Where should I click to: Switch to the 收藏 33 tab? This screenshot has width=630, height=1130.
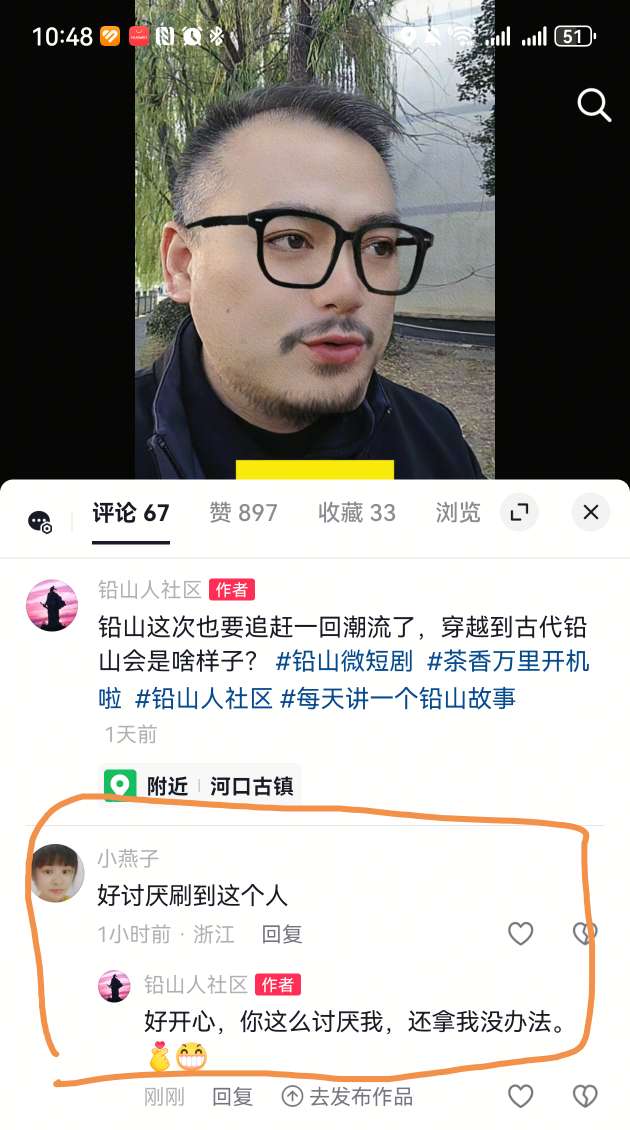coord(357,513)
